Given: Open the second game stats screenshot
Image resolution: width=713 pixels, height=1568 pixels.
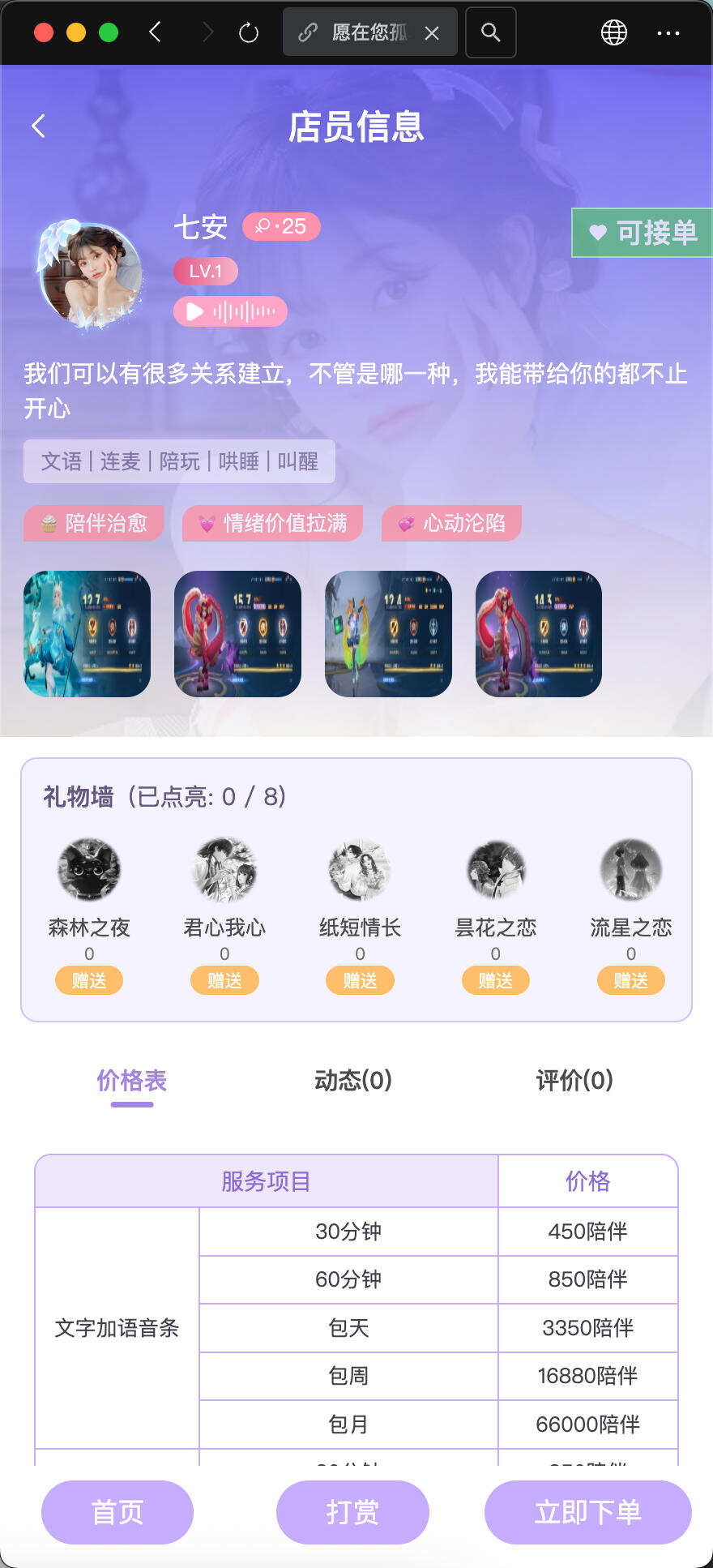Looking at the screenshot, I should click(x=237, y=633).
